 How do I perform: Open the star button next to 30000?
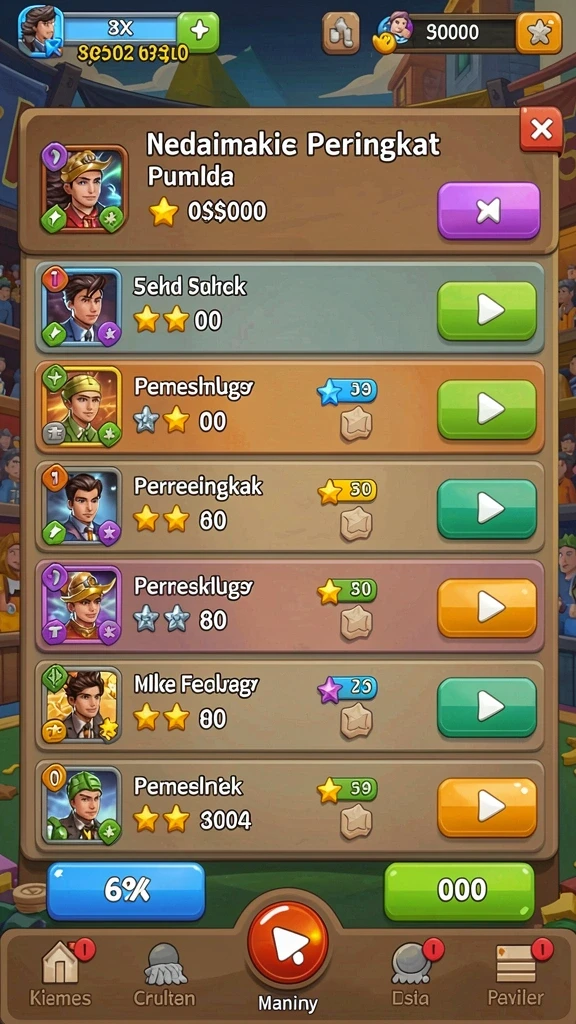[x=539, y=33]
